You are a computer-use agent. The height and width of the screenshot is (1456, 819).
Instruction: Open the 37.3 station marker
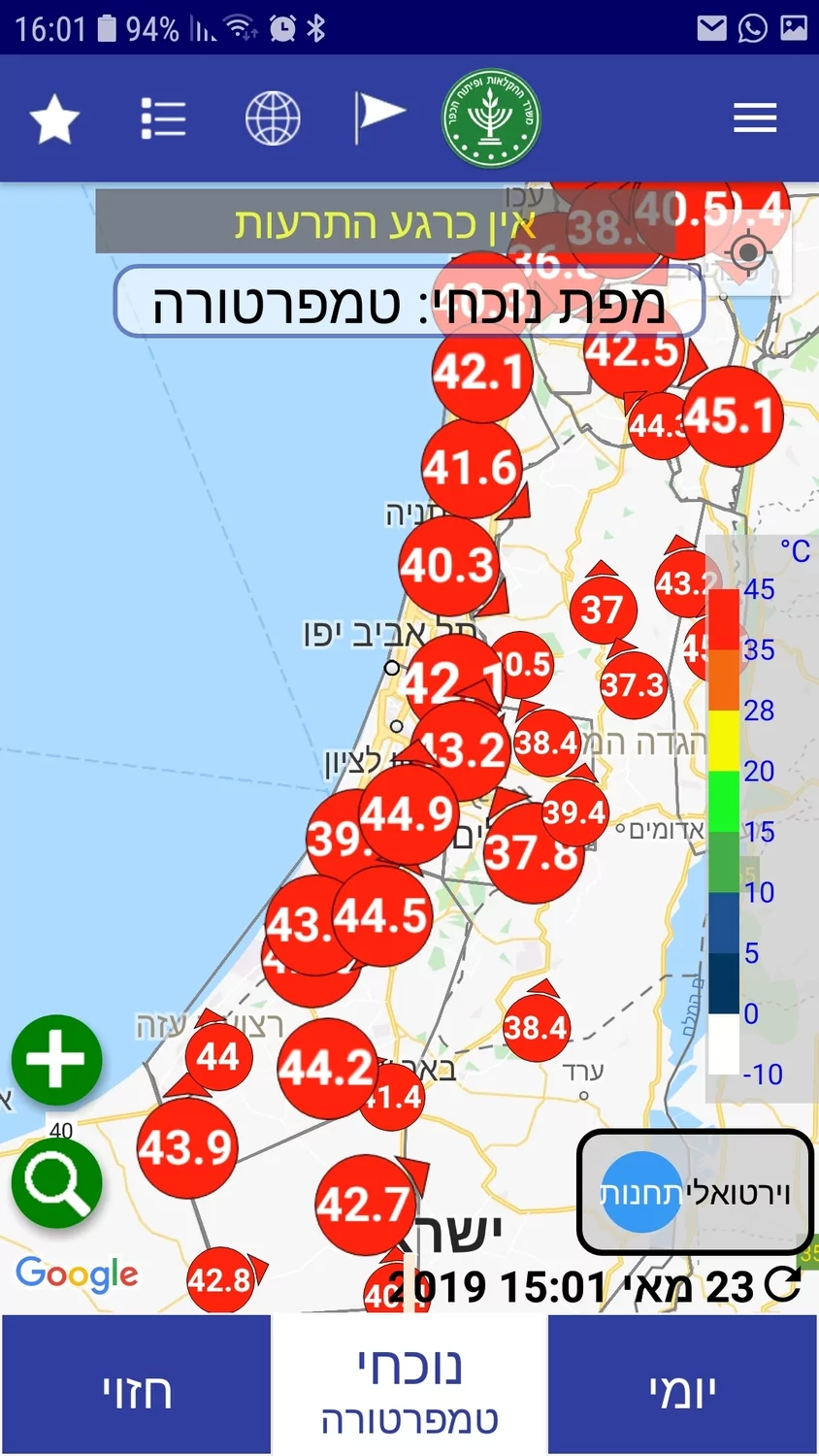(633, 685)
